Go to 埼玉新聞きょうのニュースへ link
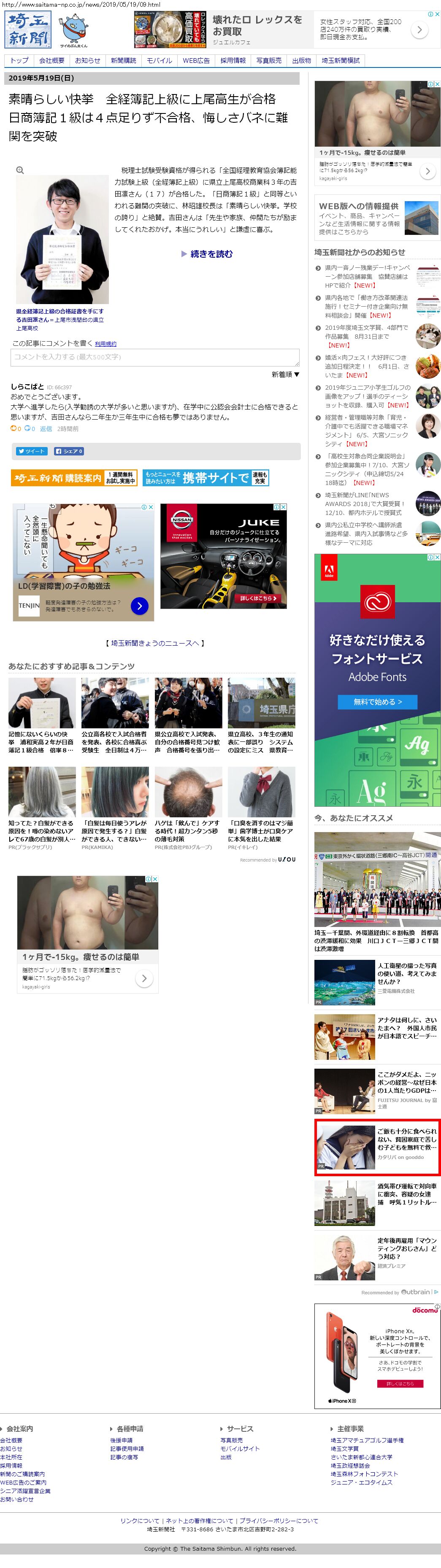Screen dimensions: 441x1568 point(155,643)
